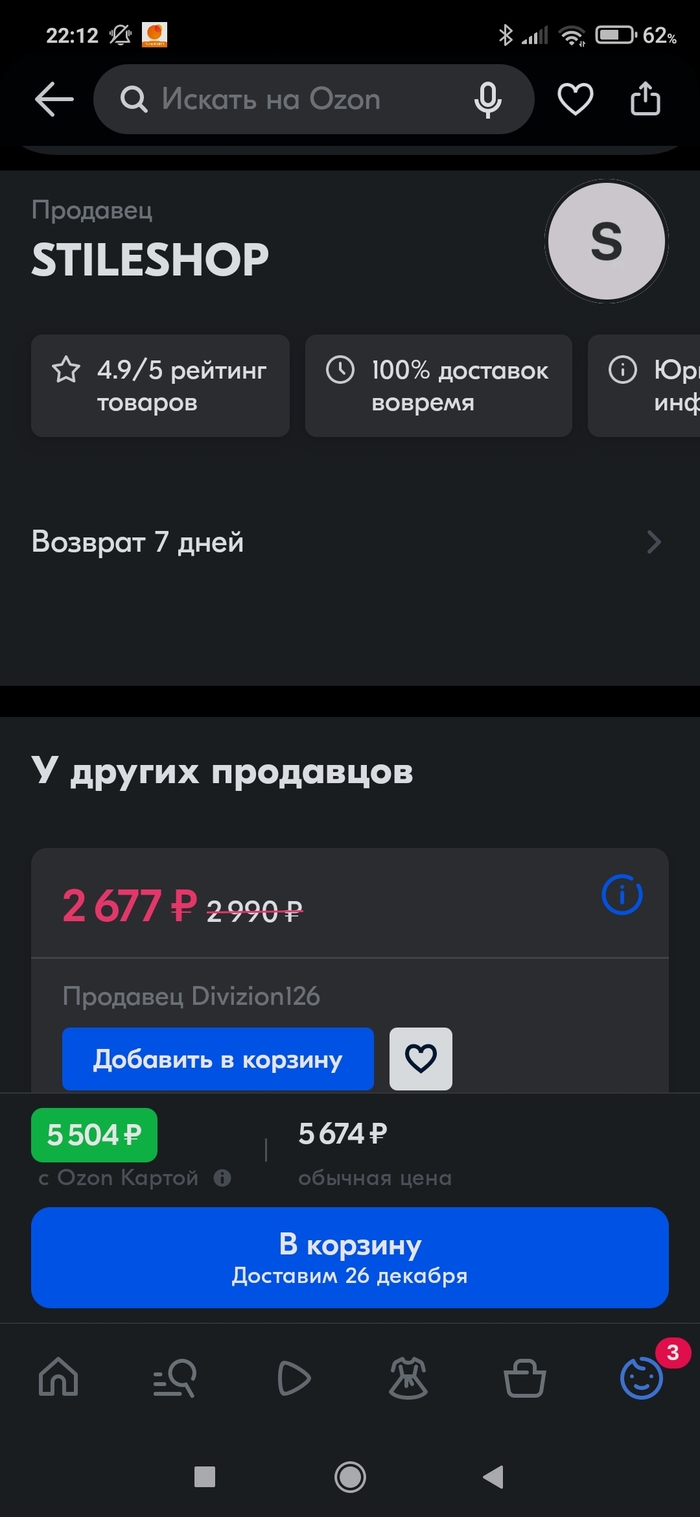Screen dimensions: 700x1517
Task: Show price info for the Divizion126 offer
Action: coord(621,895)
